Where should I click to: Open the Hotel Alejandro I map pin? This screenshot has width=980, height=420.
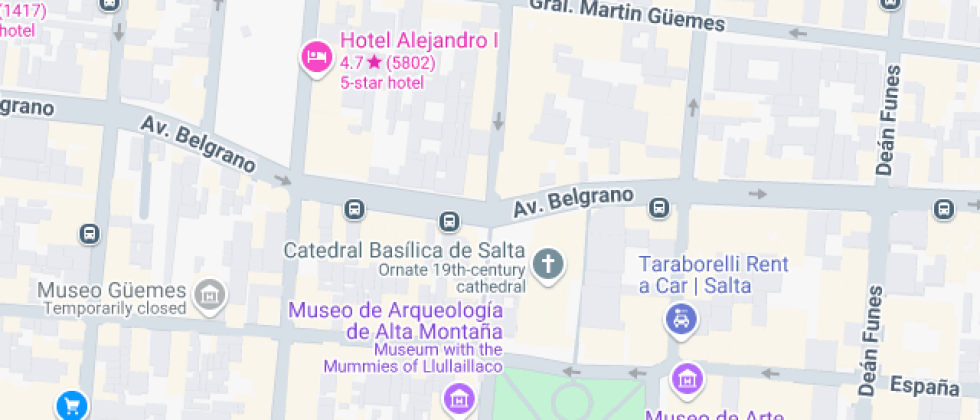(317, 56)
